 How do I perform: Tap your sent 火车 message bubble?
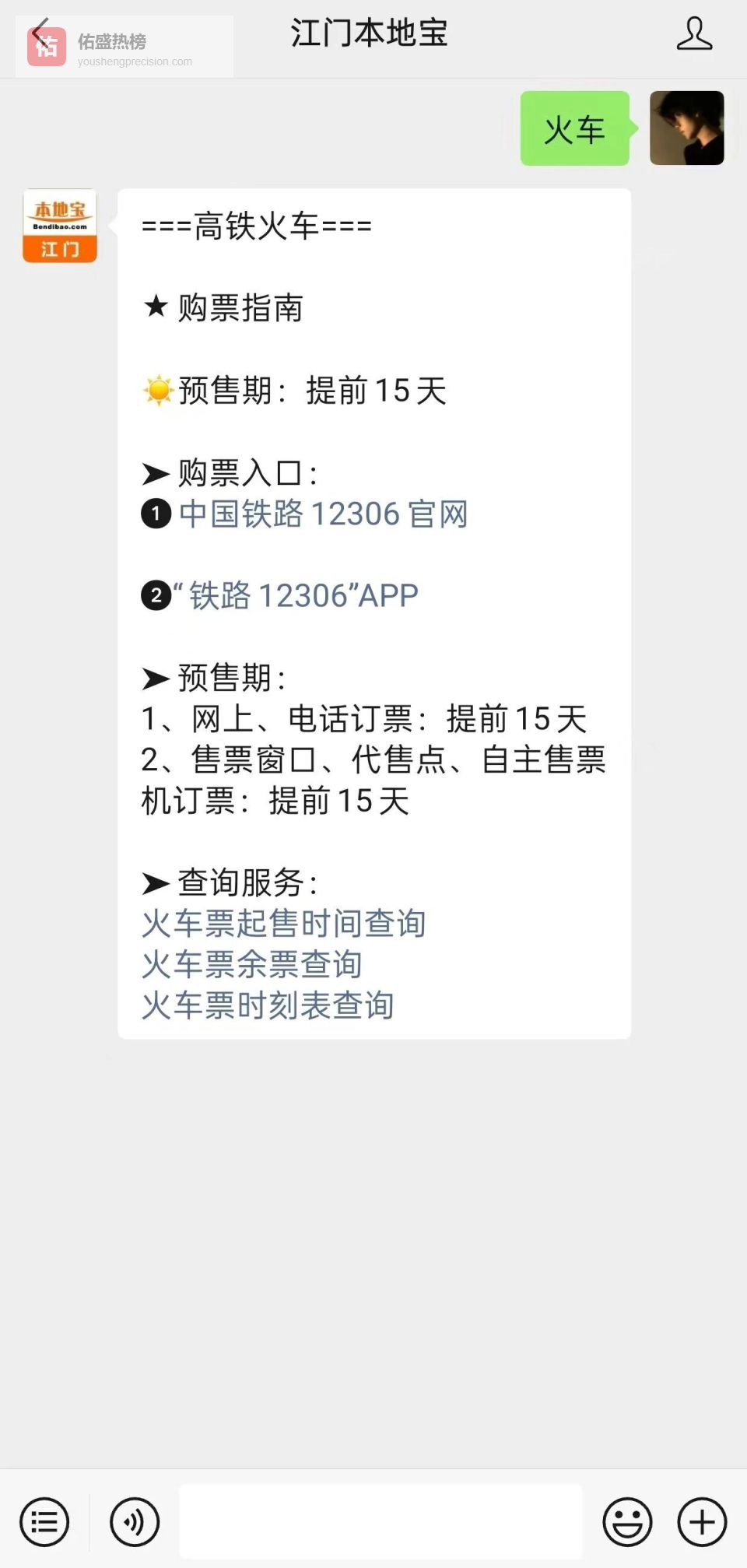coord(574,131)
